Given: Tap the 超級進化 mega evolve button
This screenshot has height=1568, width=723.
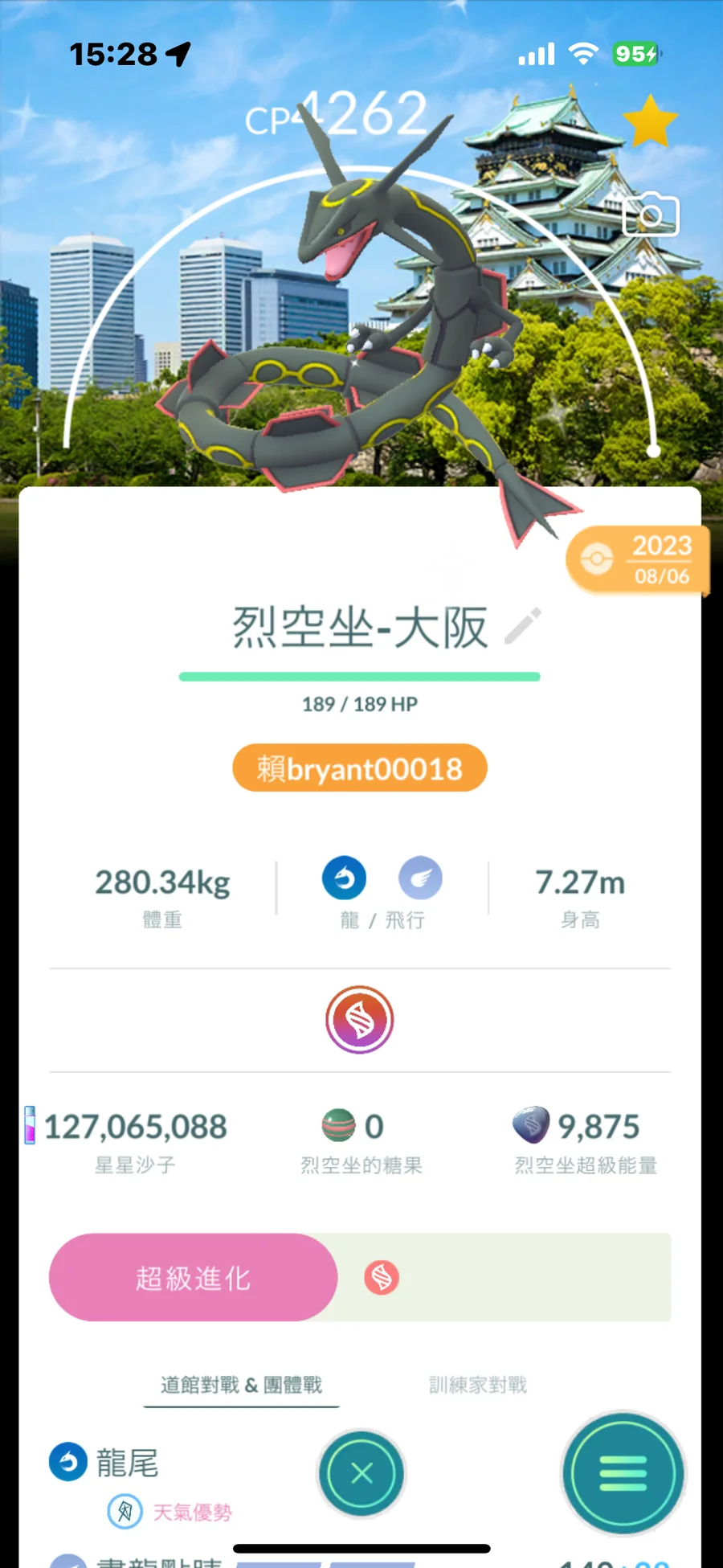Looking at the screenshot, I should pos(193,1278).
